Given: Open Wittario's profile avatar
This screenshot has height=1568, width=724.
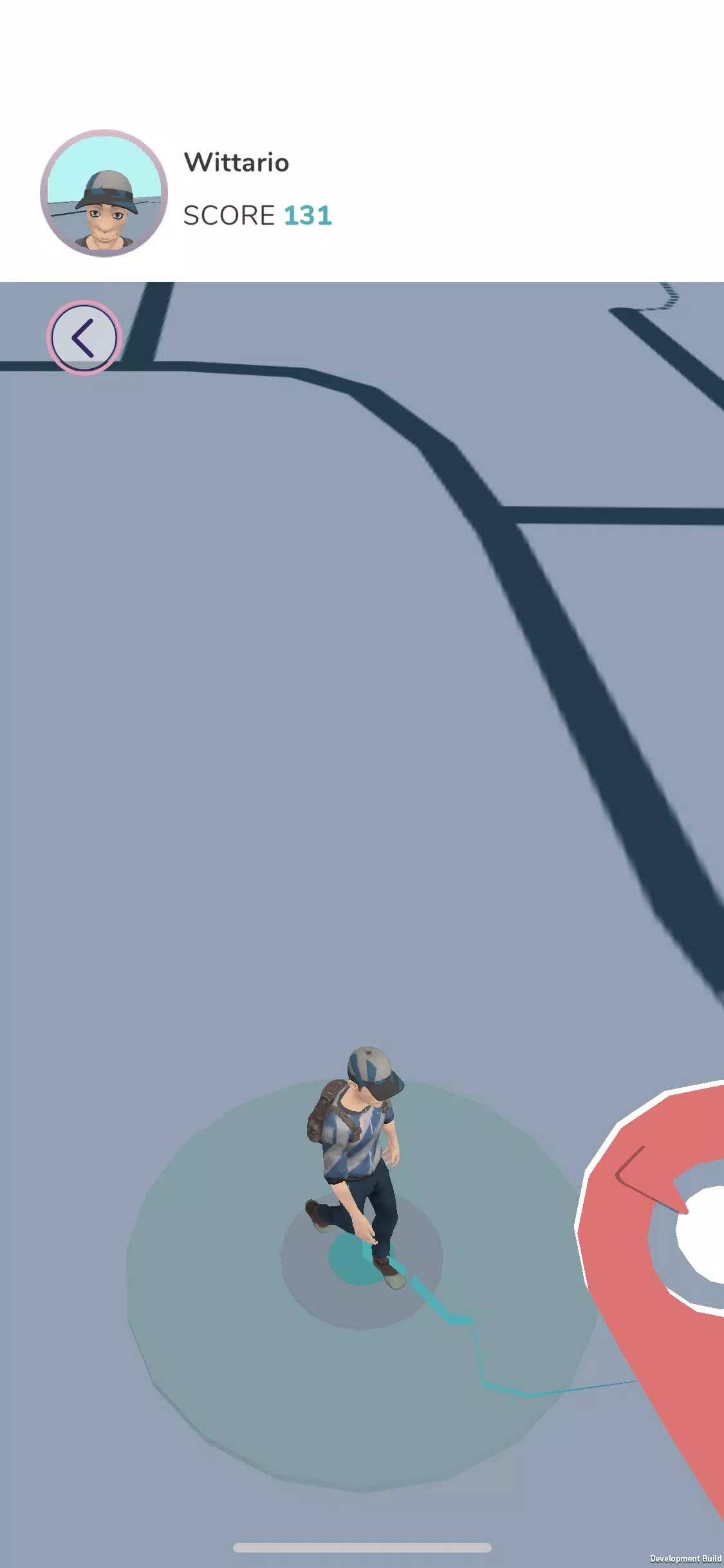Looking at the screenshot, I should 104,193.
